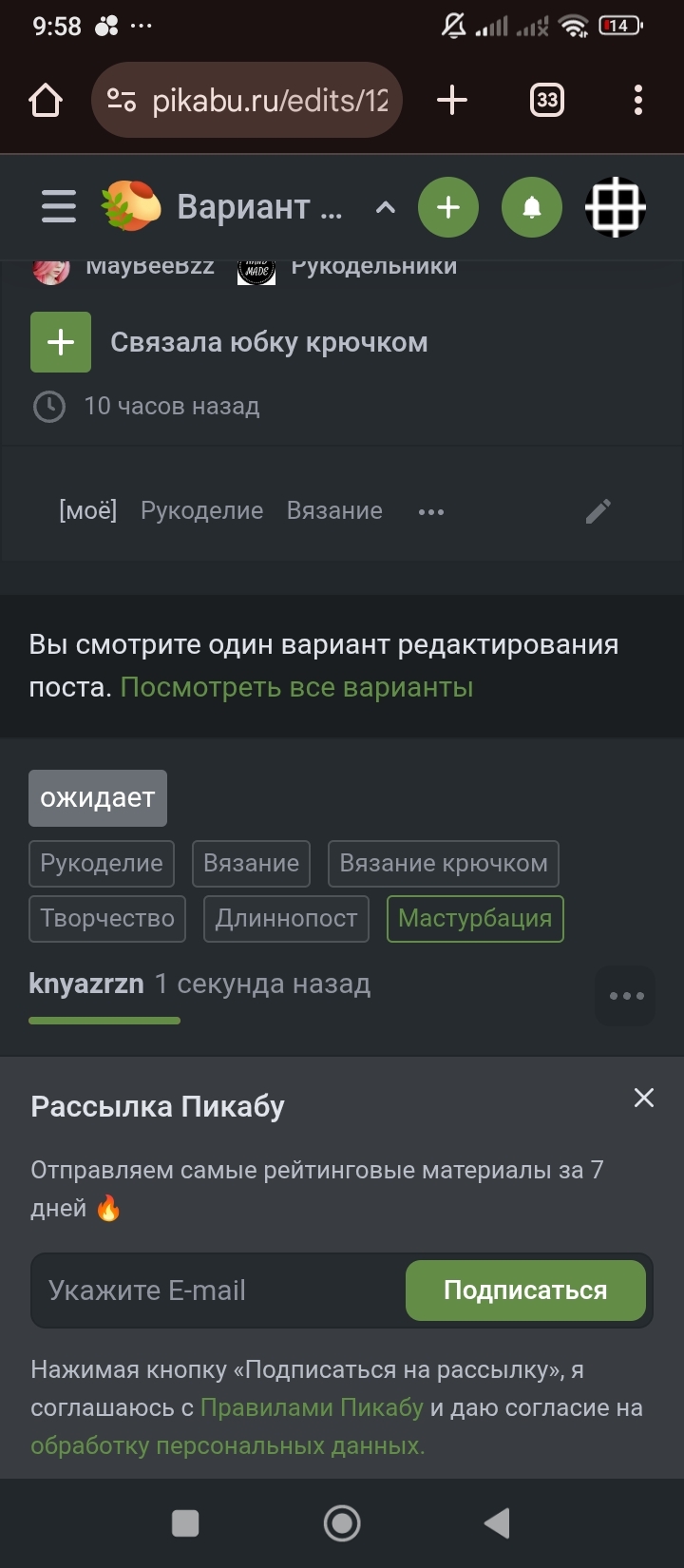Open the hamburger menu
Screen dimensions: 684x1568
point(59,206)
